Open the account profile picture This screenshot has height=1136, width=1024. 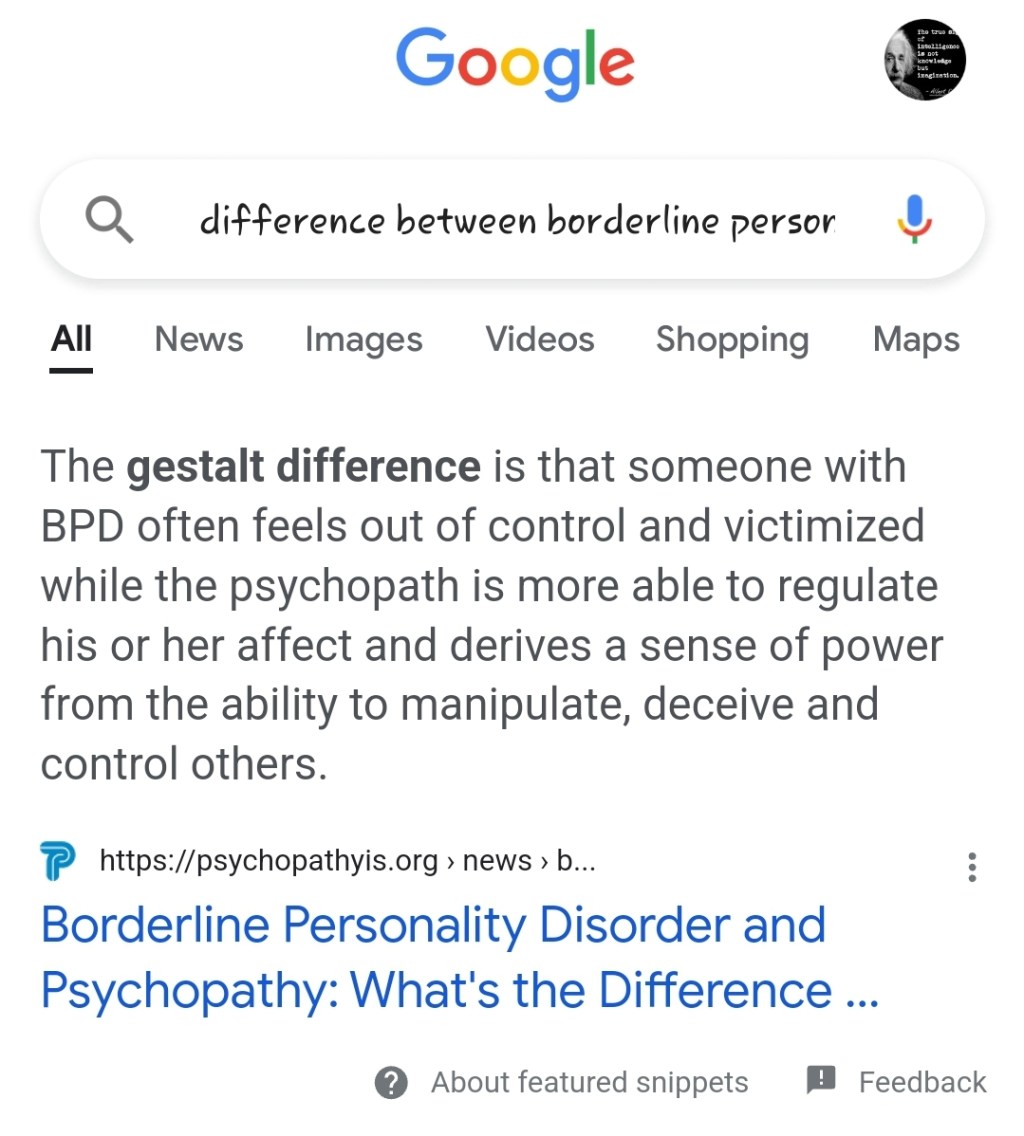click(x=925, y=59)
